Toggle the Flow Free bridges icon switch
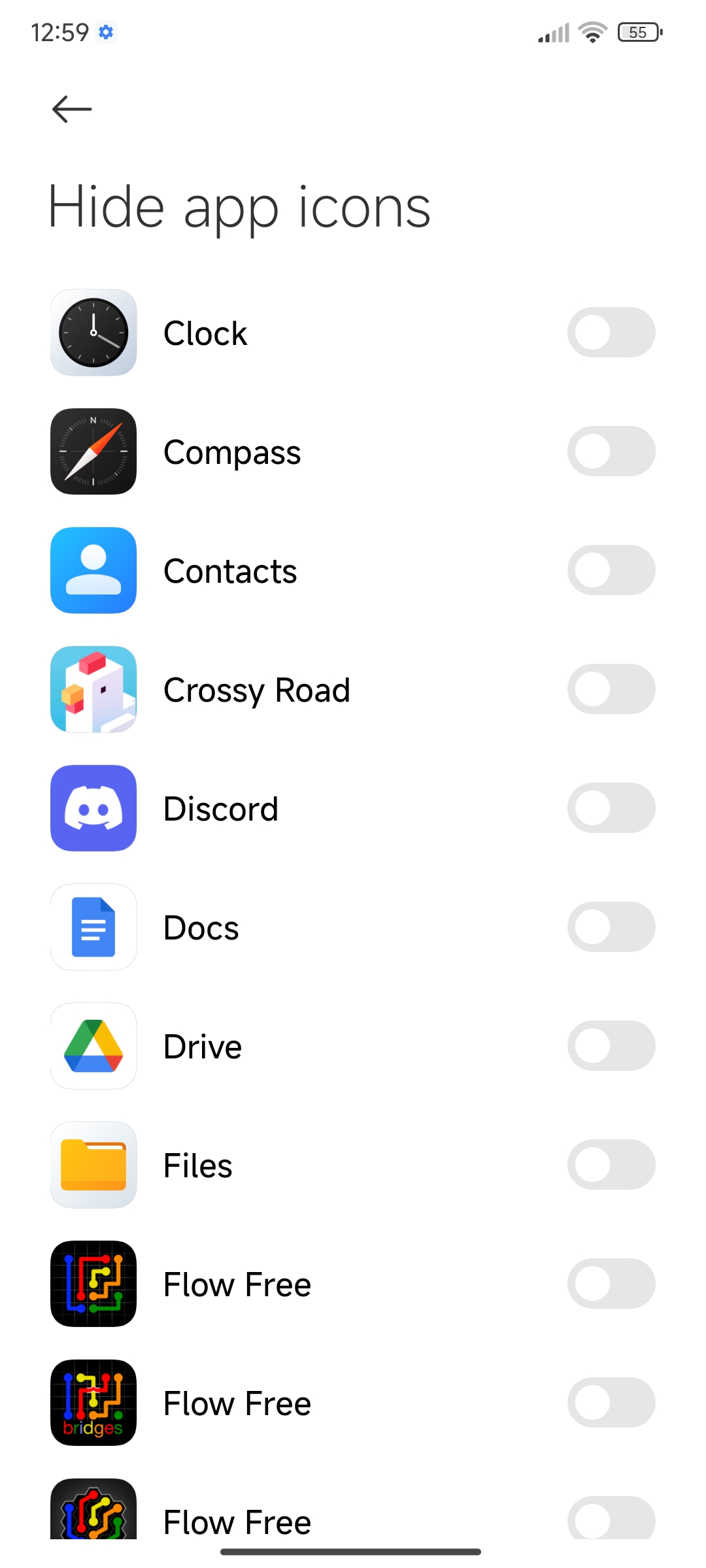 pyautogui.click(x=611, y=1403)
